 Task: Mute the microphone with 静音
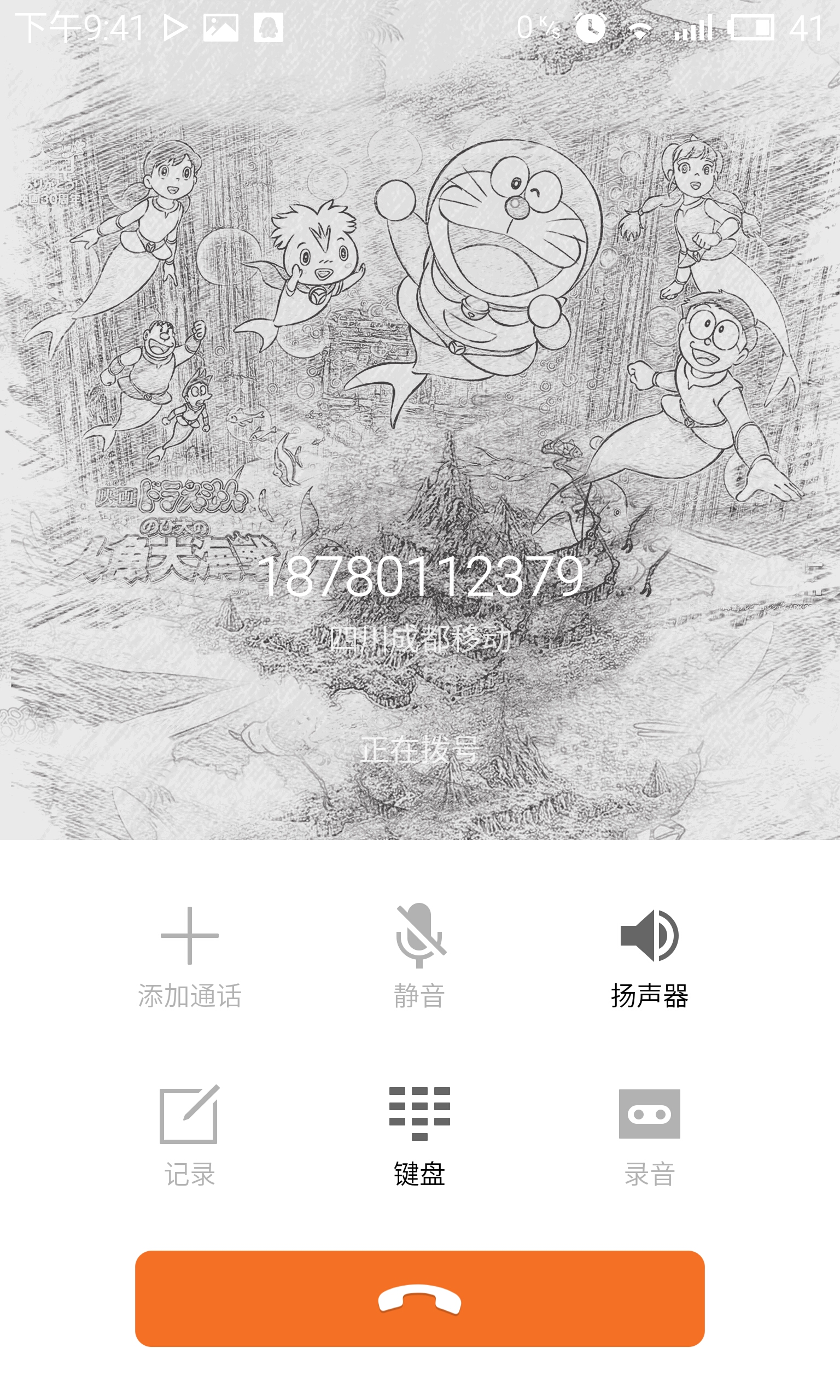[x=420, y=956]
